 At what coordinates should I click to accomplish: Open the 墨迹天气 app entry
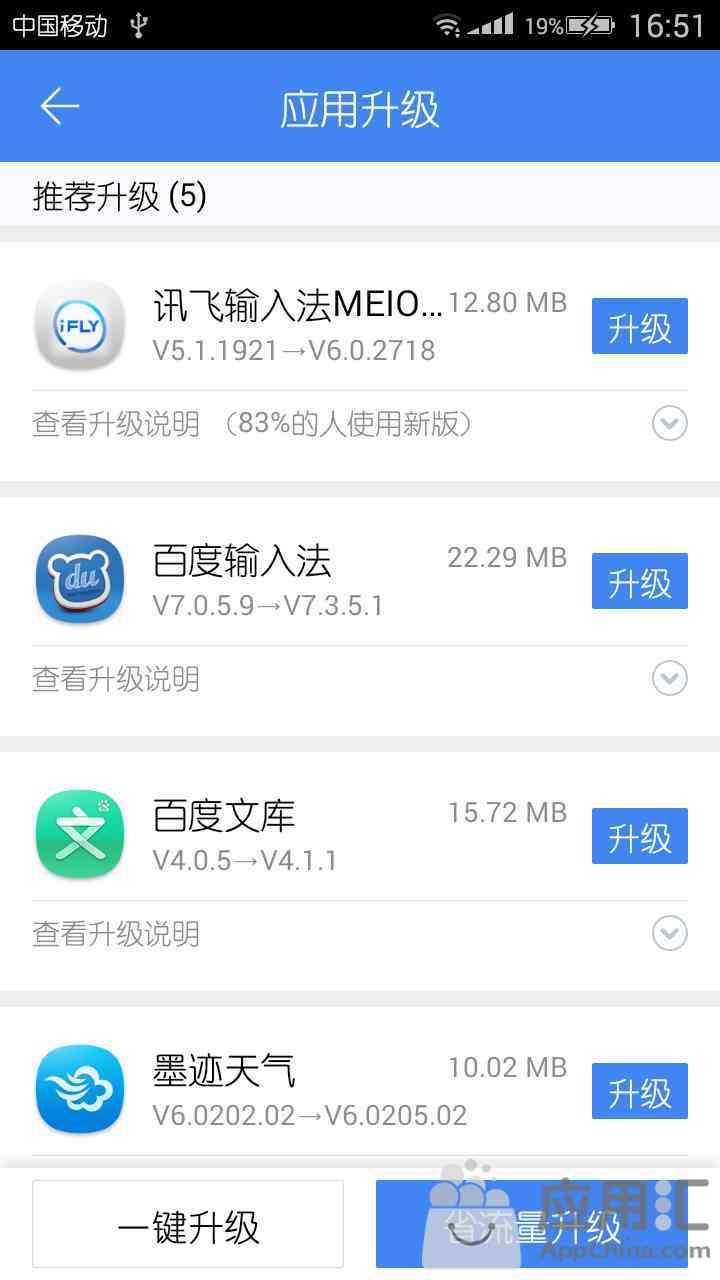300,1091
